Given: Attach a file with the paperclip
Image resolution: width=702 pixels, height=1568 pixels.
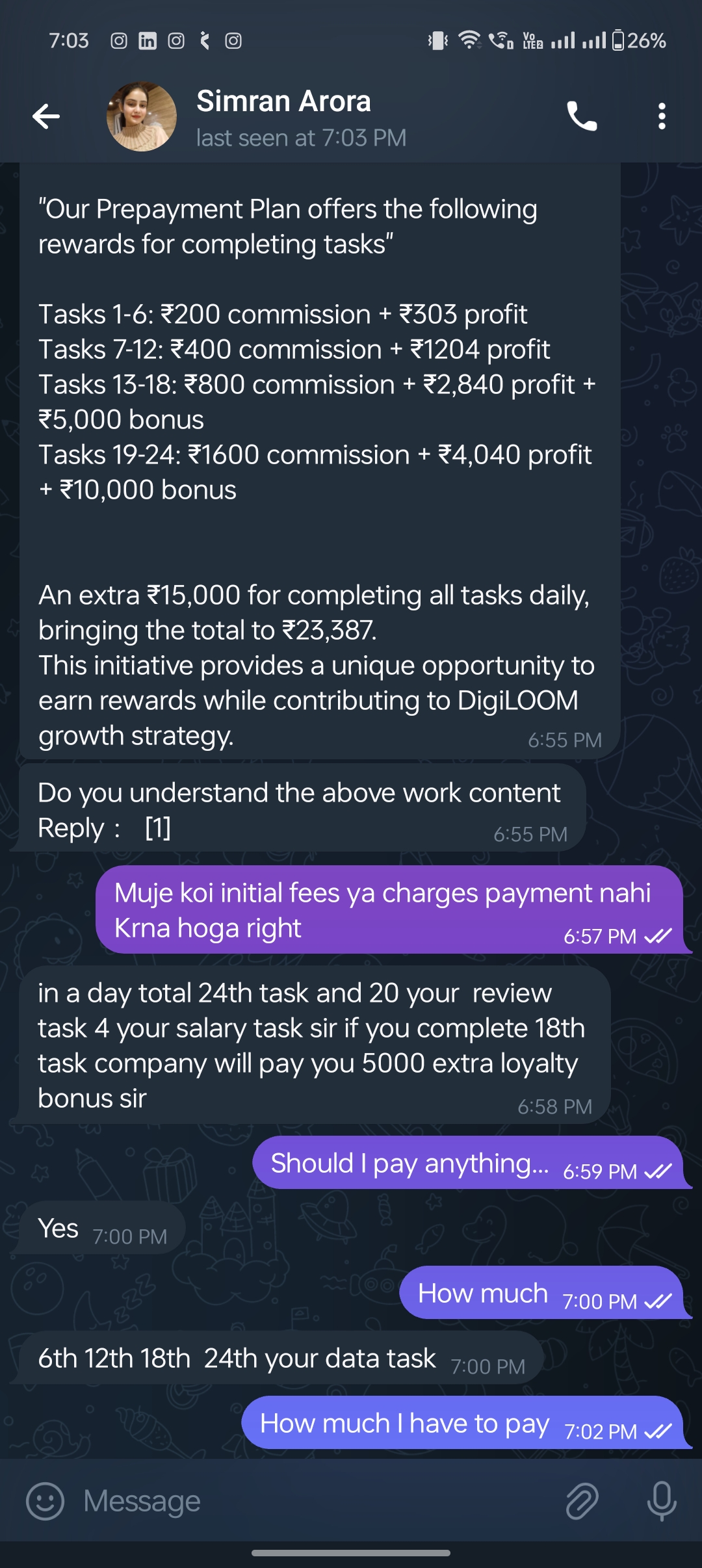Looking at the screenshot, I should [x=582, y=1501].
